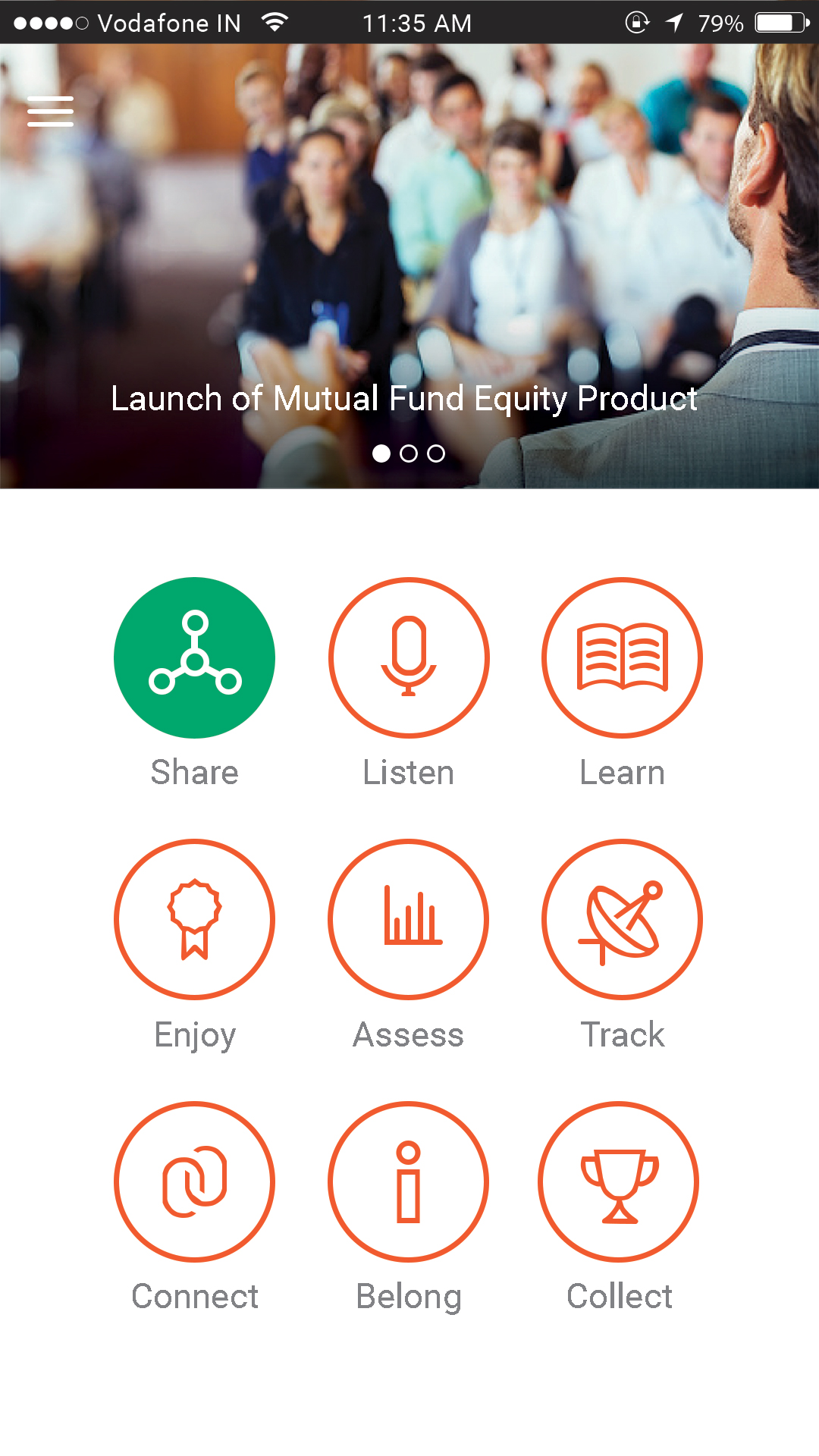
Task: Select the Learn book icon
Action: tap(622, 657)
